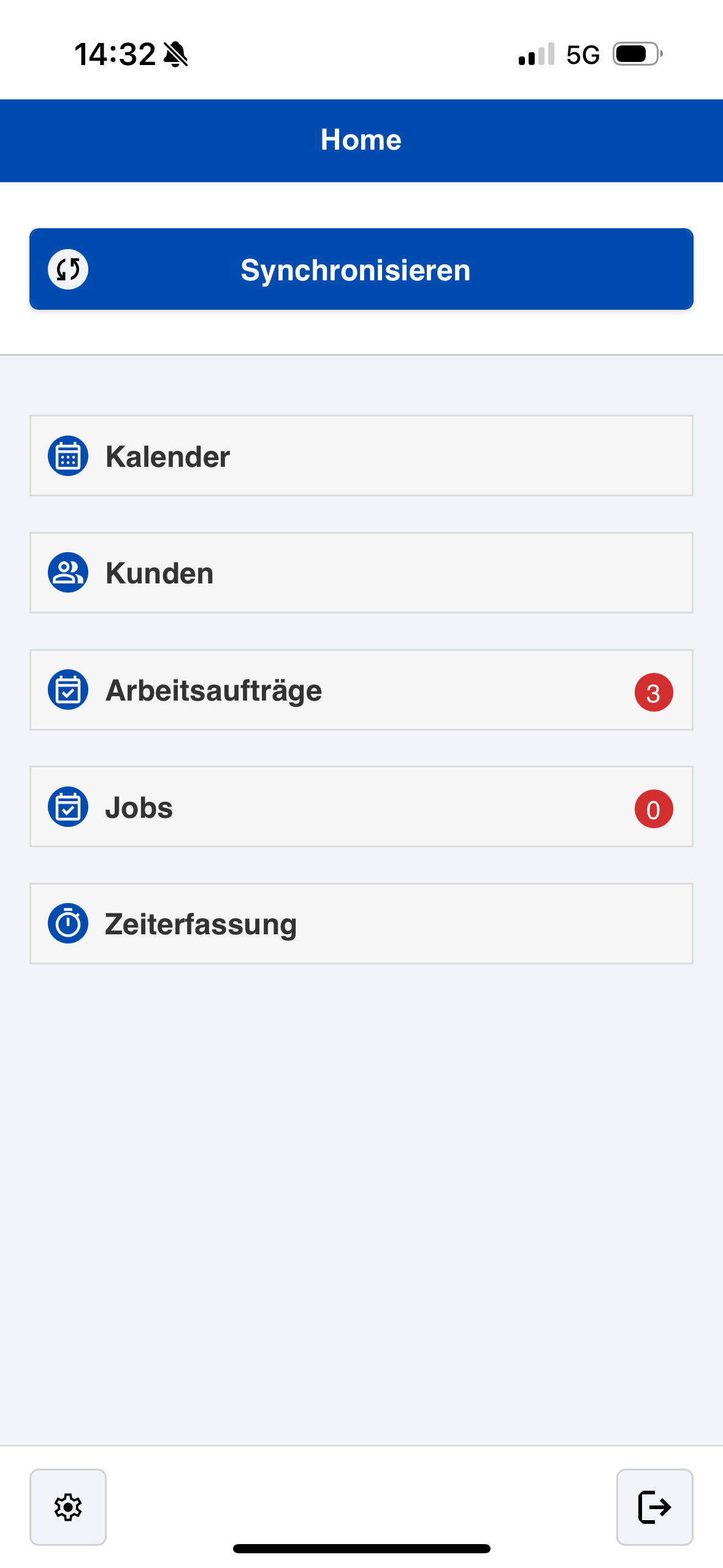Click the sync arrows icon on Synchronisieren
This screenshot has width=723, height=1568.
coord(67,269)
